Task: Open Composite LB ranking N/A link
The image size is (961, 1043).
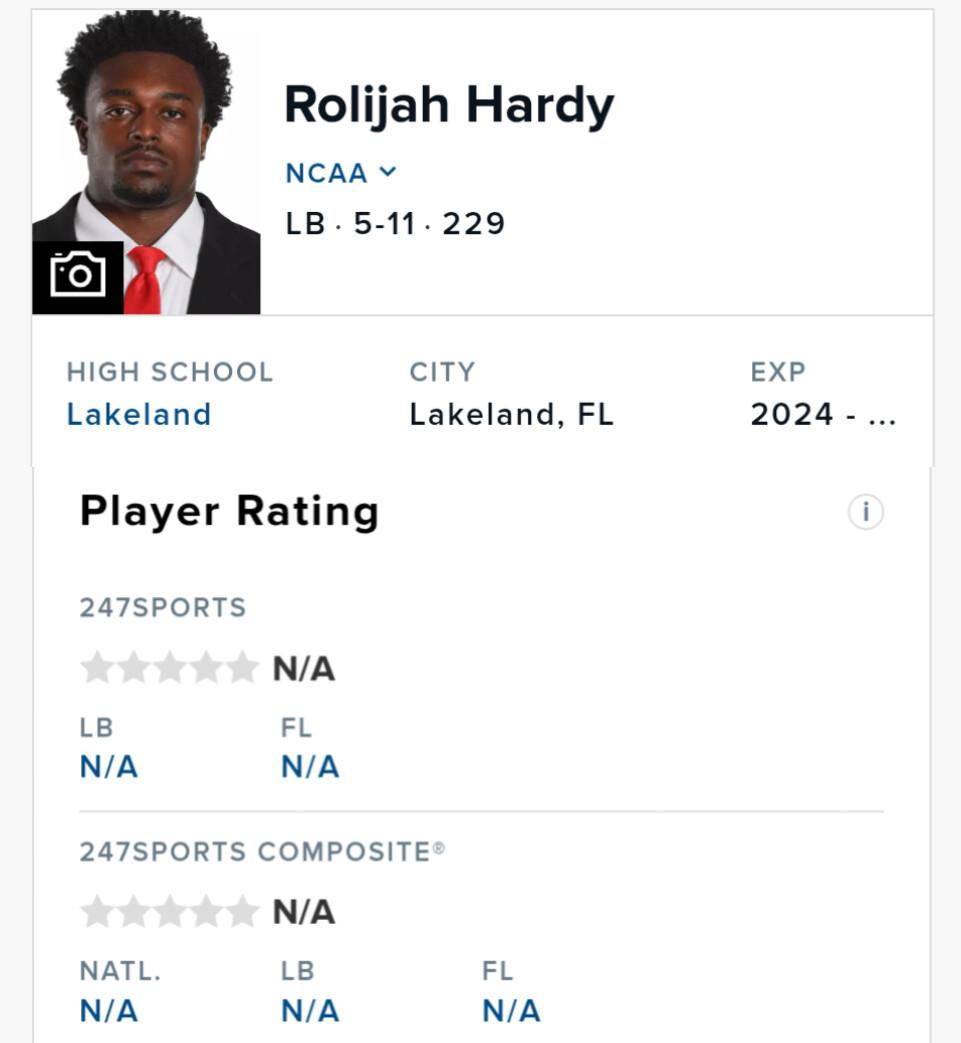Action: click(x=310, y=1011)
